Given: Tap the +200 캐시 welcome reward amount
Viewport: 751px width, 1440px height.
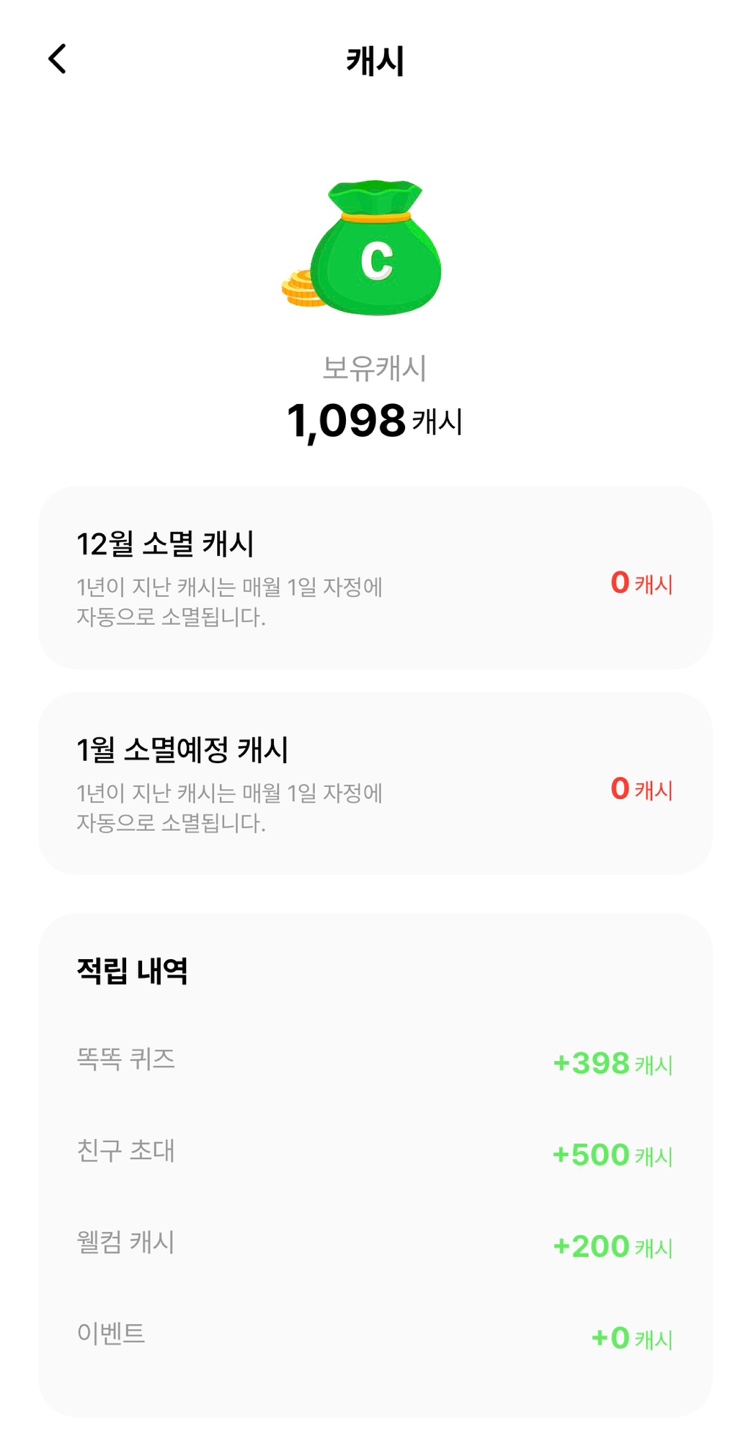Looking at the screenshot, I should coord(611,1244).
